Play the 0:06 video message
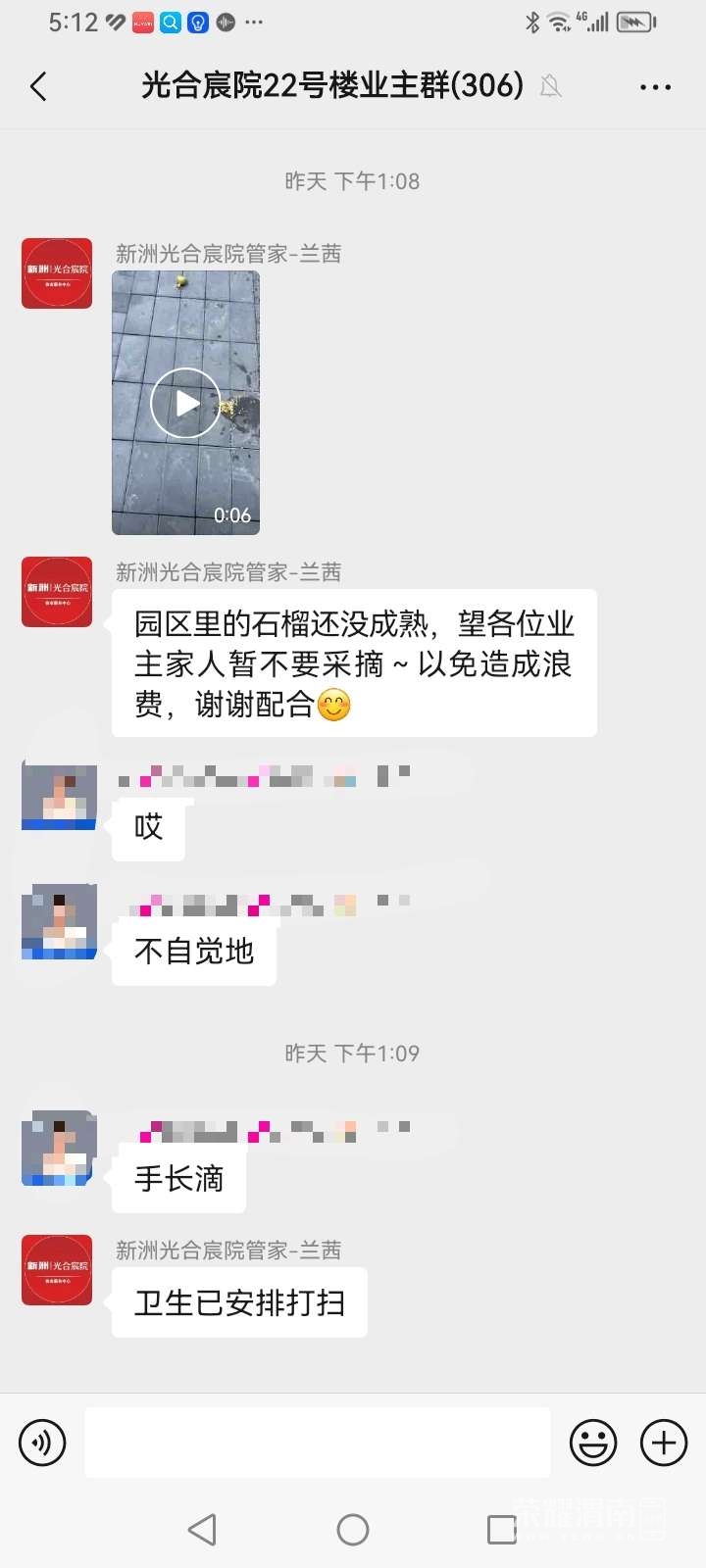706x1568 pixels. click(x=185, y=403)
